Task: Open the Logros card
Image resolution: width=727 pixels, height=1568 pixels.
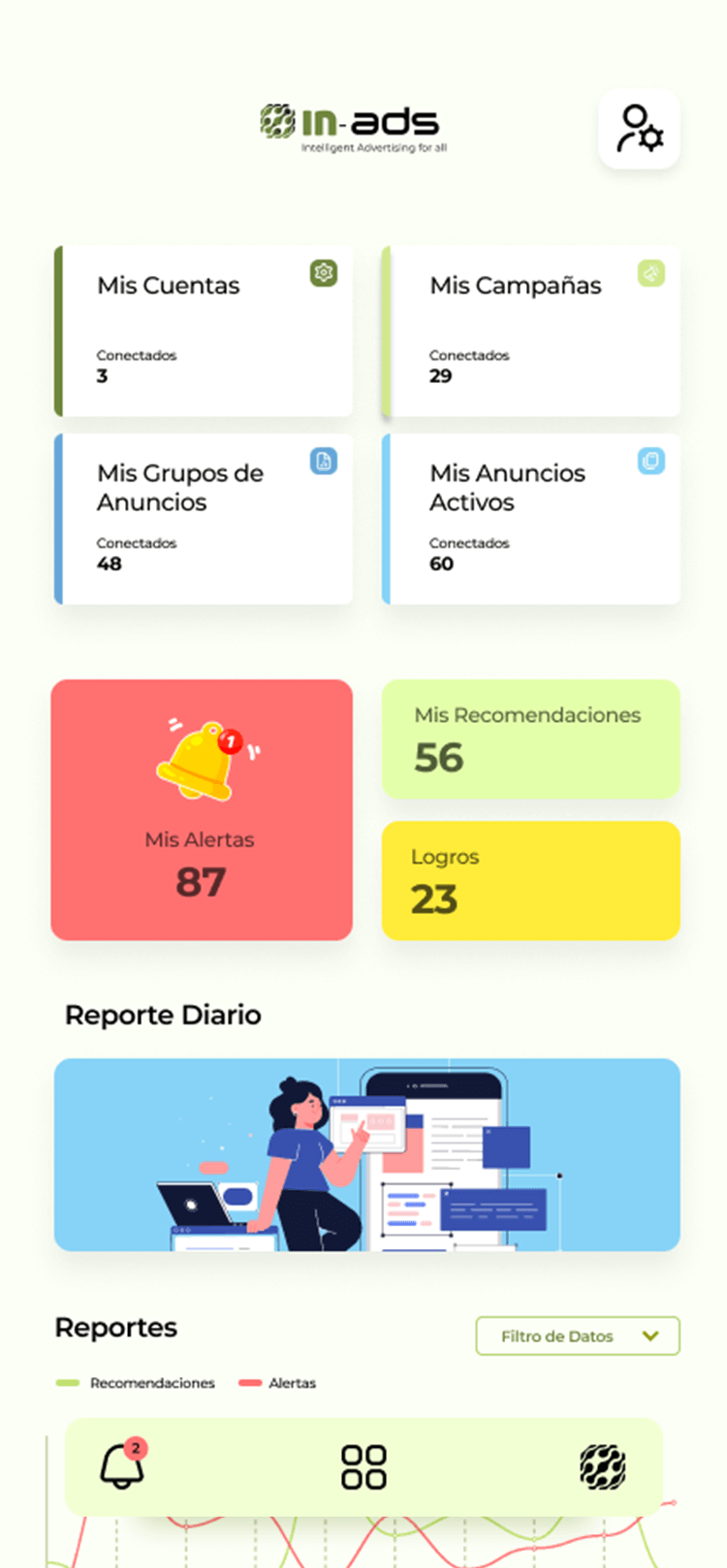Action: coord(531,880)
